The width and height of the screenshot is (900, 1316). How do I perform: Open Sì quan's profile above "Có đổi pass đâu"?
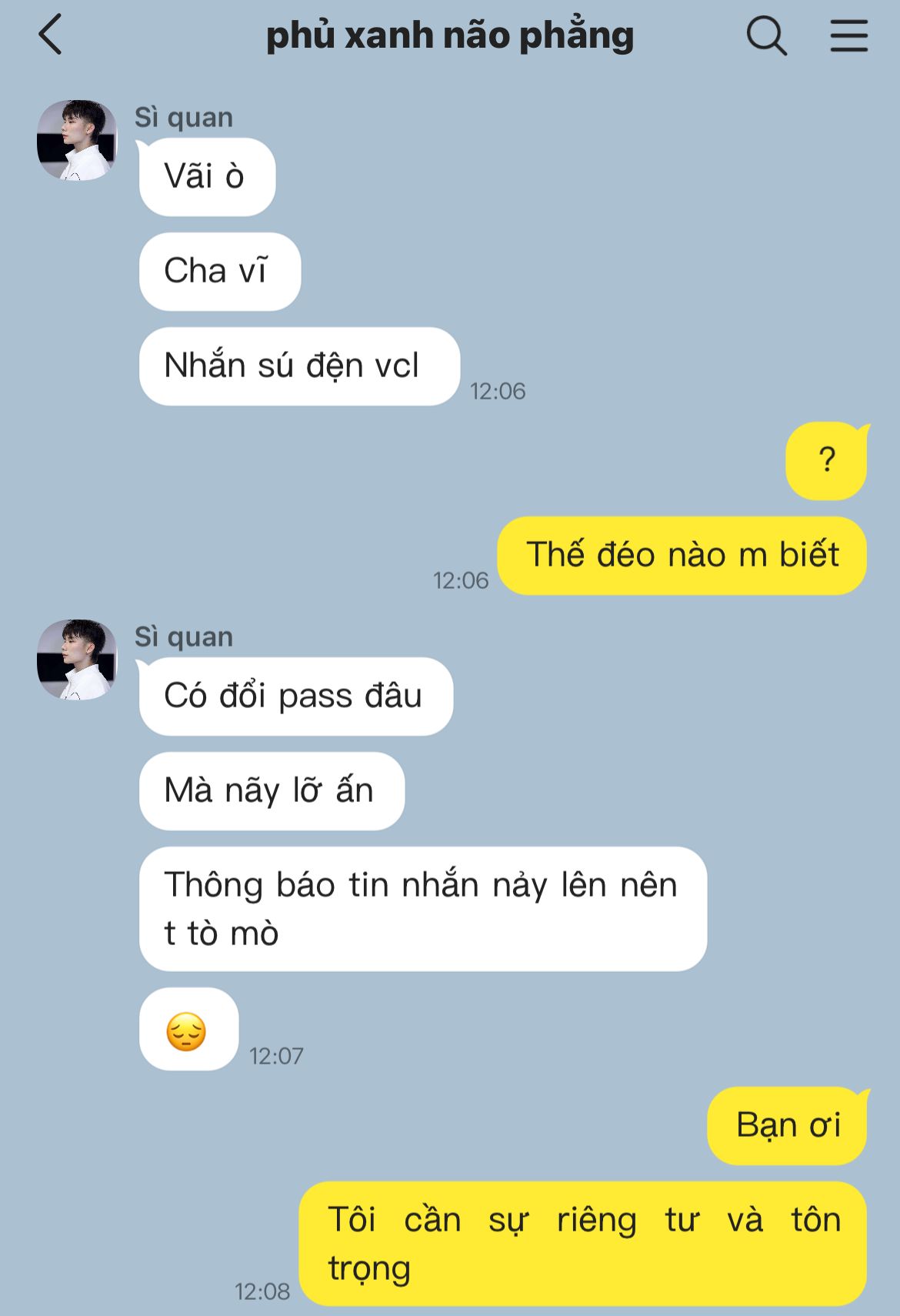(x=77, y=660)
